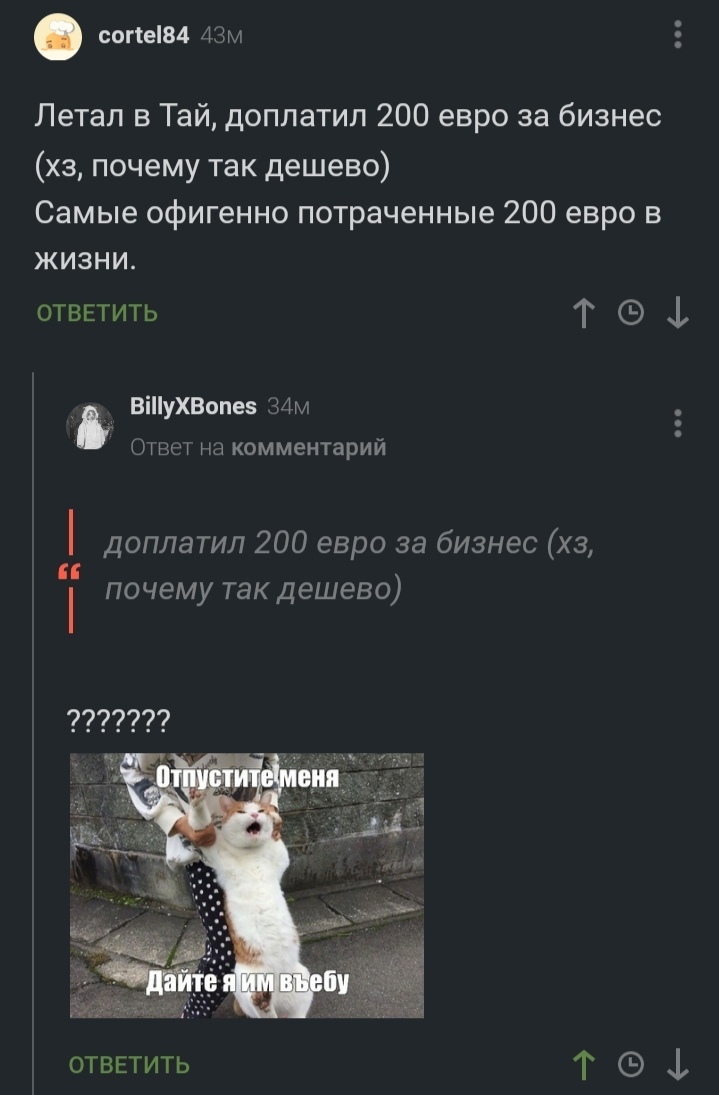This screenshot has height=1095, width=719.
Task: Go to the parent comment via "комментарий"
Action: [308, 447]
